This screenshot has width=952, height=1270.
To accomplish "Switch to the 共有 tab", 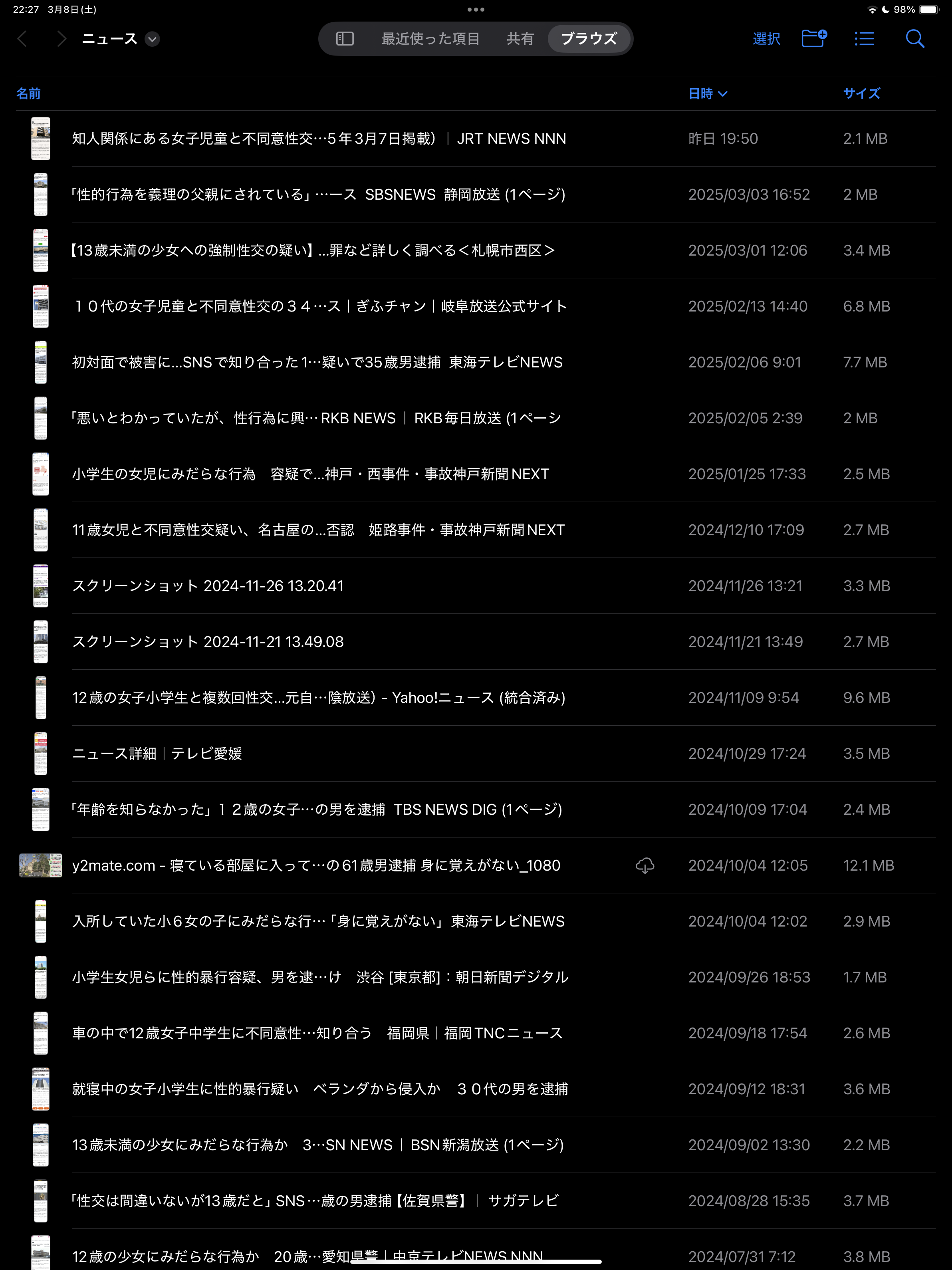I will pyautogui.click(x=520, y=39).
